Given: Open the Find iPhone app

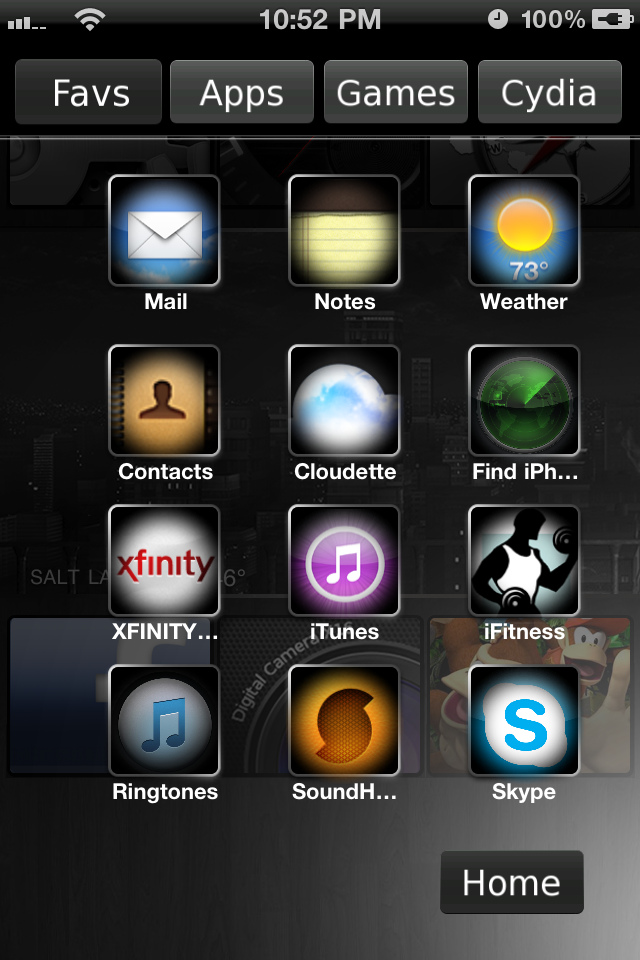Looking at the screenshot, I should coord(524,401).
